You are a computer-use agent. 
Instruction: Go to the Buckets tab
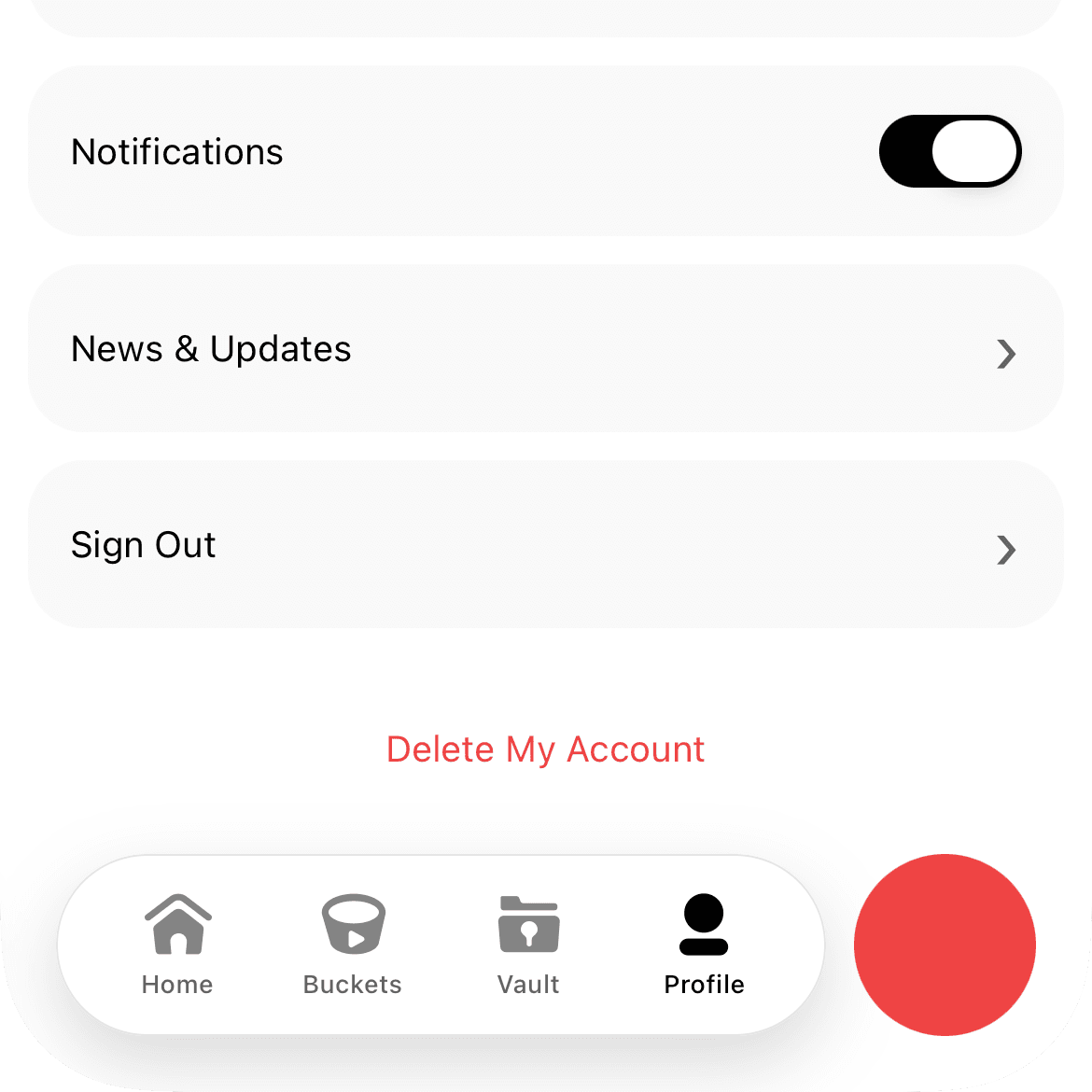[353, 945]
